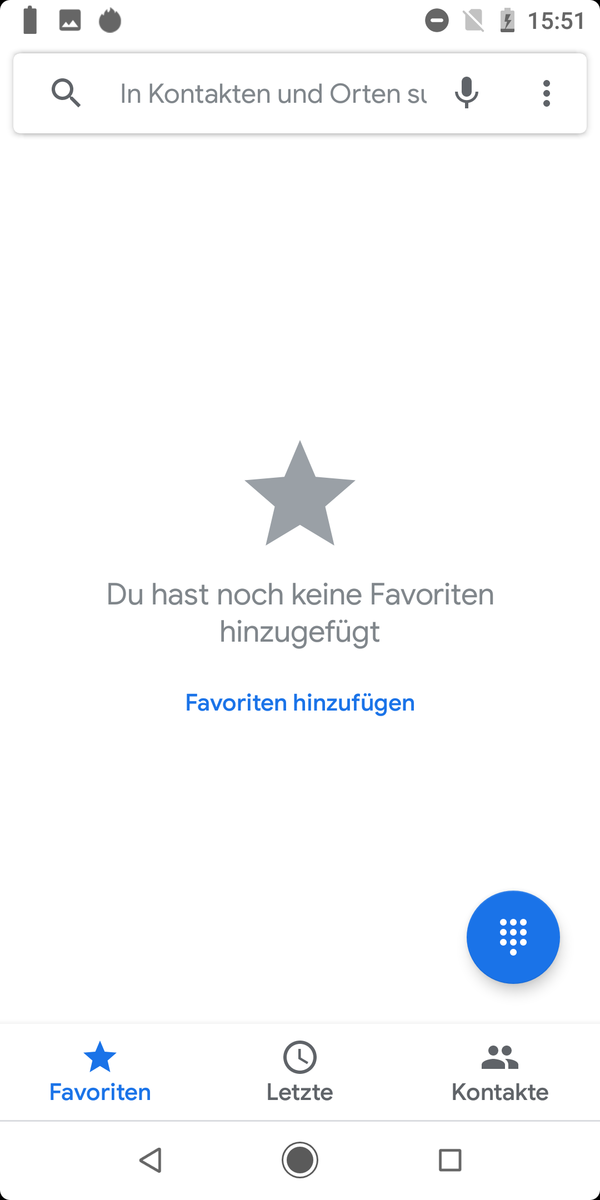Tap the system back button

[x=150, y=1160]
